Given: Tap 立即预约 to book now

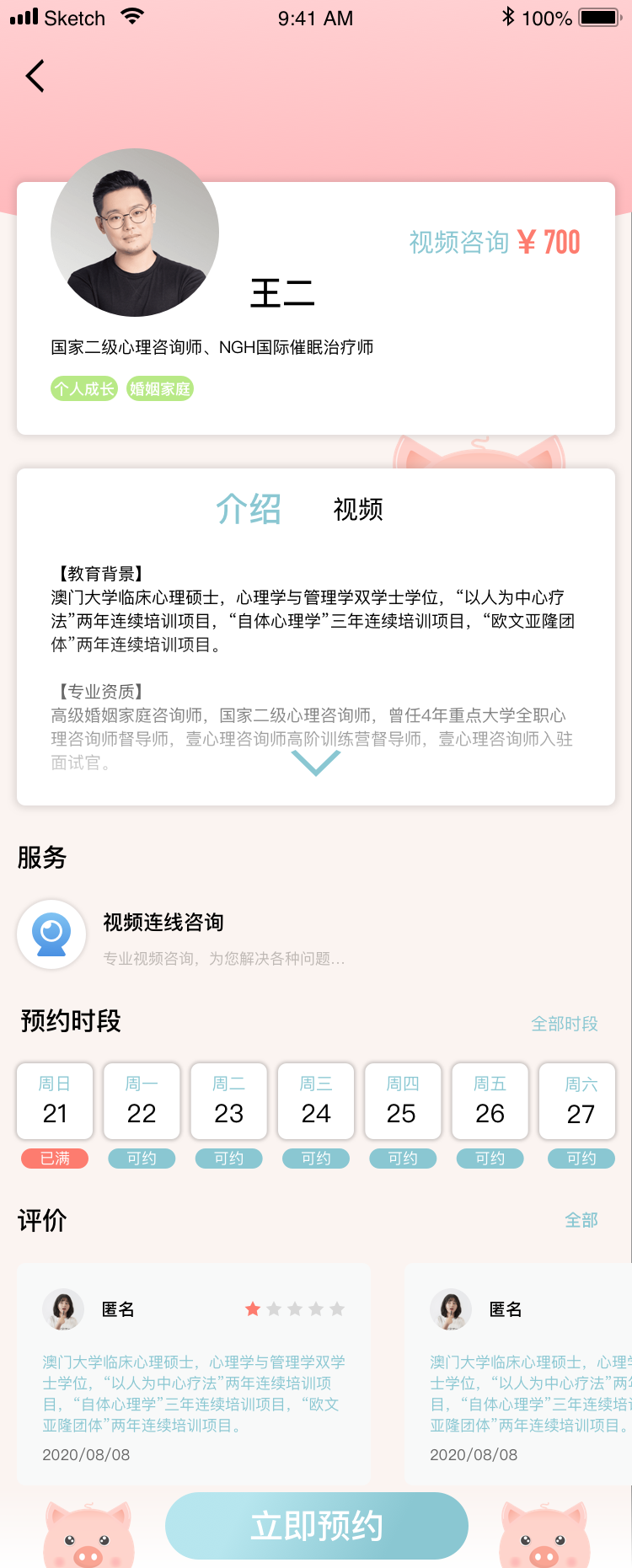Looking at the screenshot, I should tap(317, 1526).
